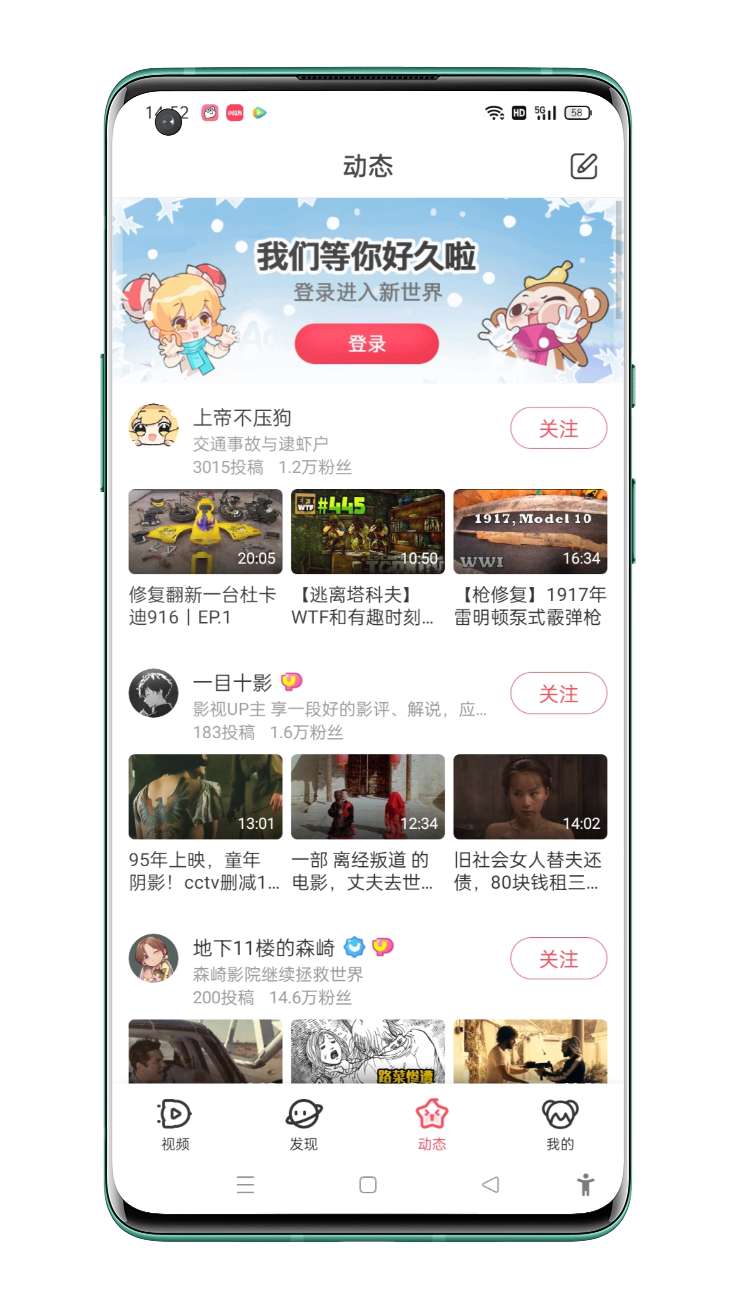
Task: Tap the red 登录 button
Action: coord(366,344)
